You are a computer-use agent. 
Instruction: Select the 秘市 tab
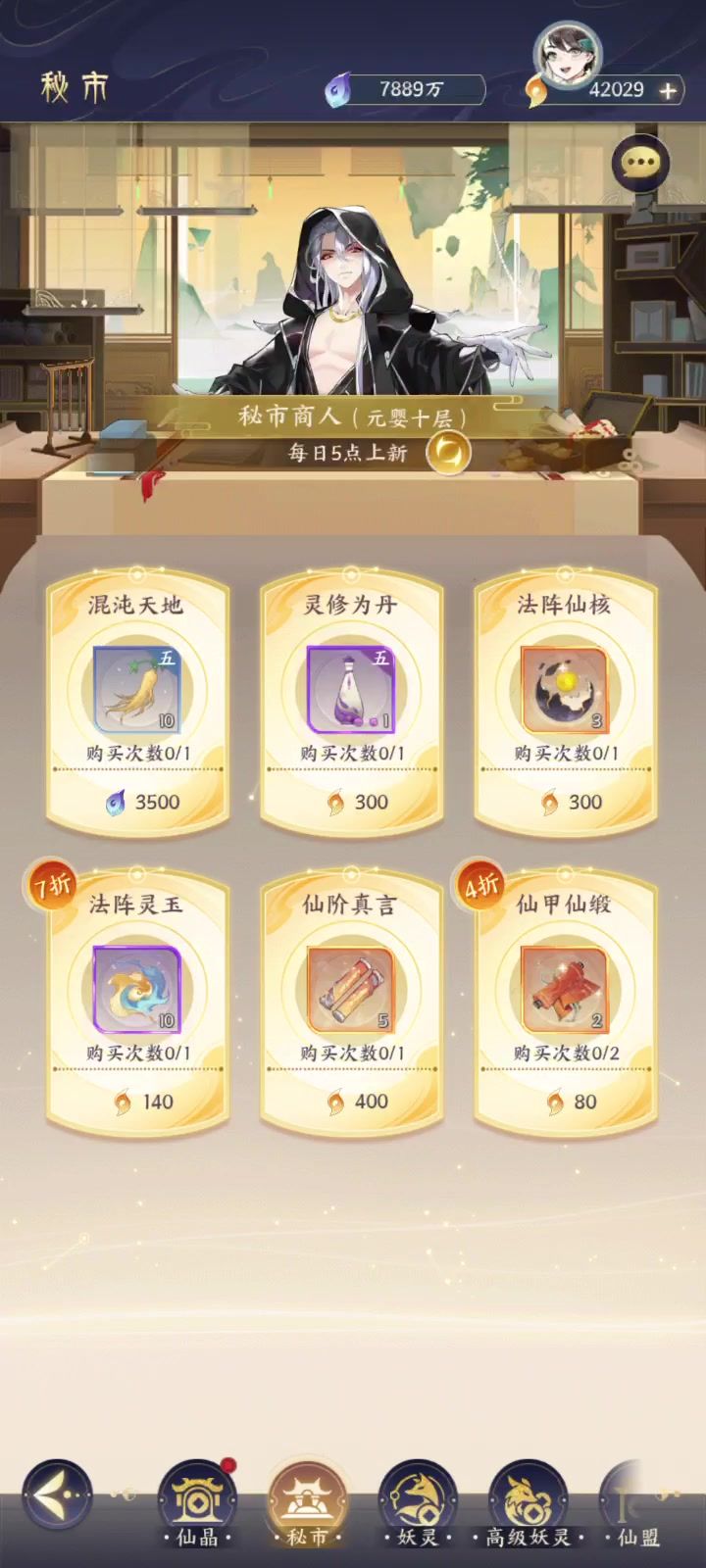pyautogui.click(x=308, y=1503)
